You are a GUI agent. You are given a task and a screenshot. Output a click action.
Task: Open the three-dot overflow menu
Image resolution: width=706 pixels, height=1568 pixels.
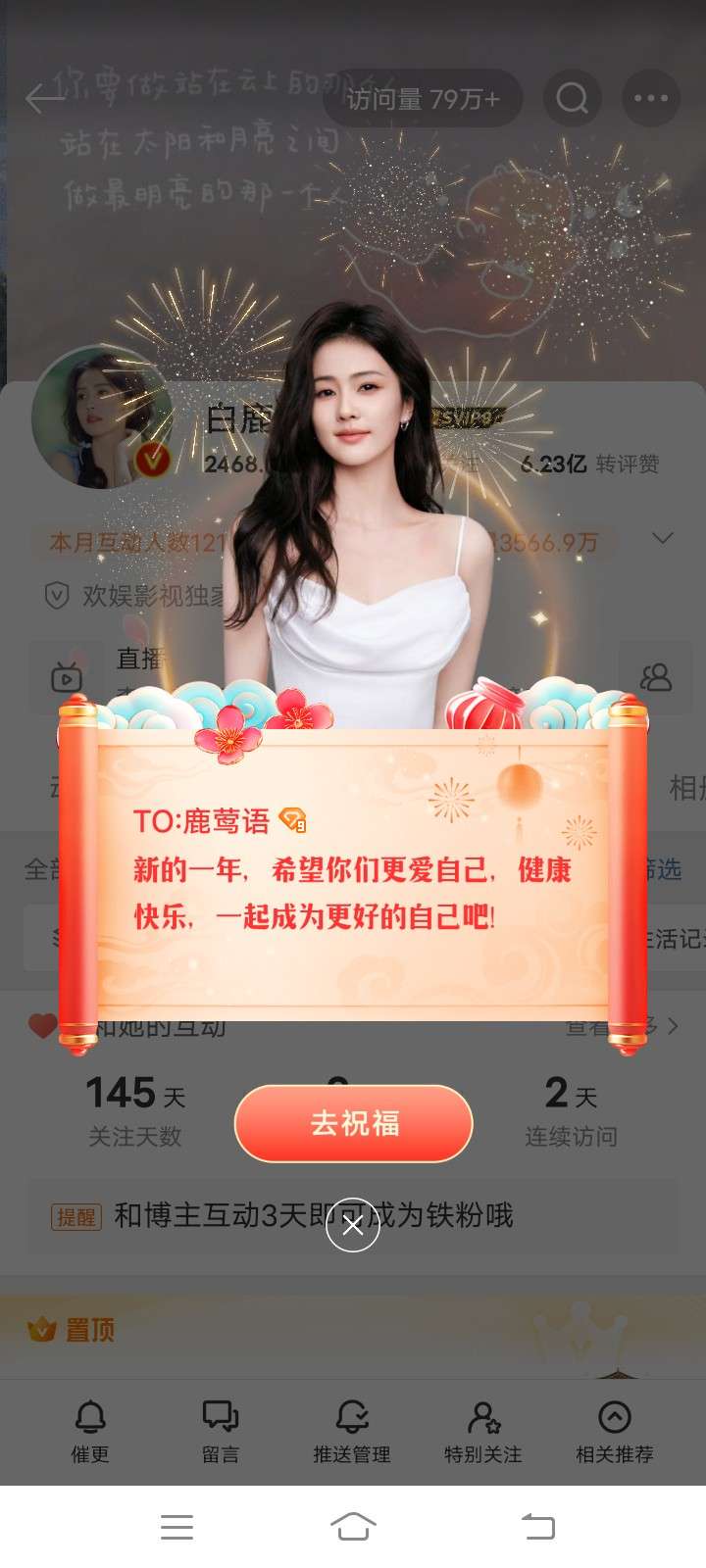(651, 98)
